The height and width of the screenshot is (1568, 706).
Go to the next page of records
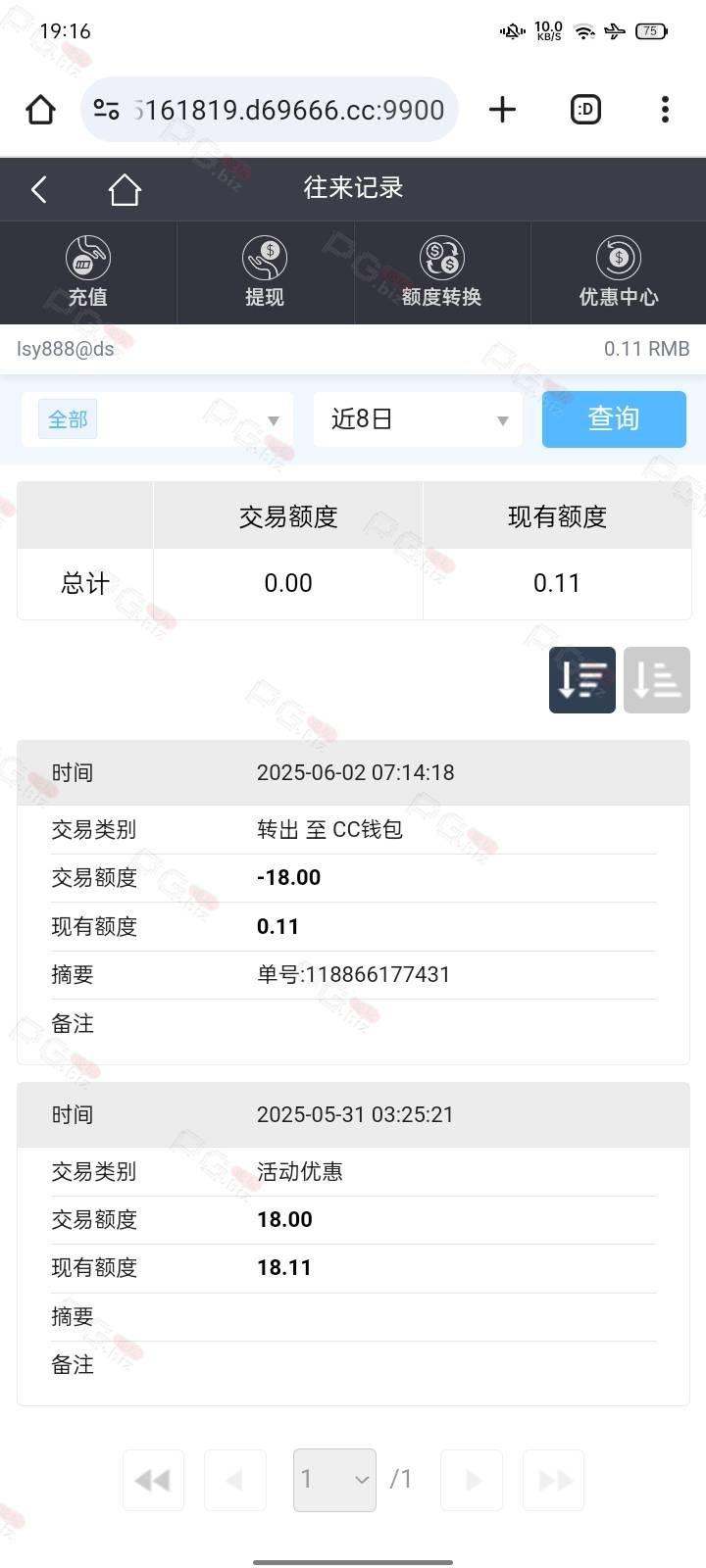coord(472,1480)
